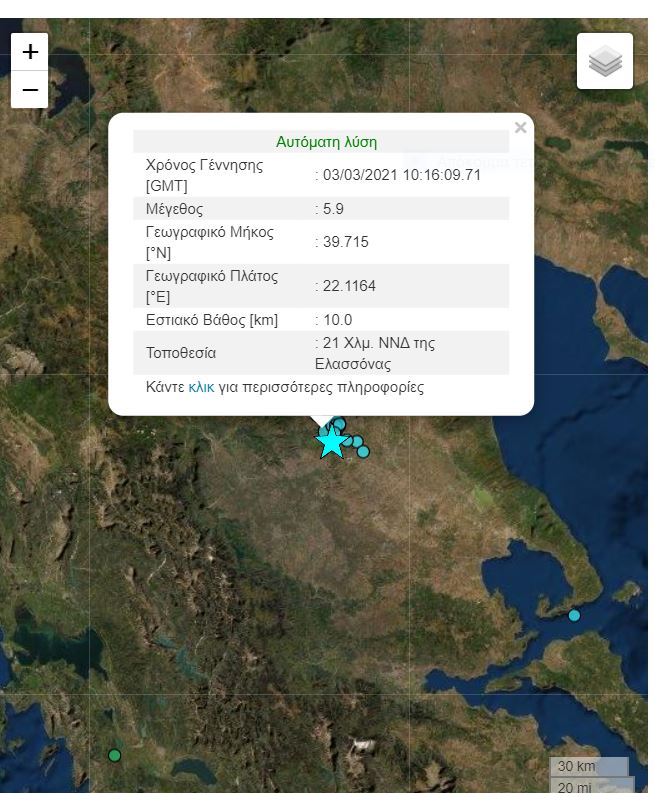Viewport: 654px width, 793px height.
Task: Tap the earthquake marker on the eastern coast
Action: coord(574,615)
